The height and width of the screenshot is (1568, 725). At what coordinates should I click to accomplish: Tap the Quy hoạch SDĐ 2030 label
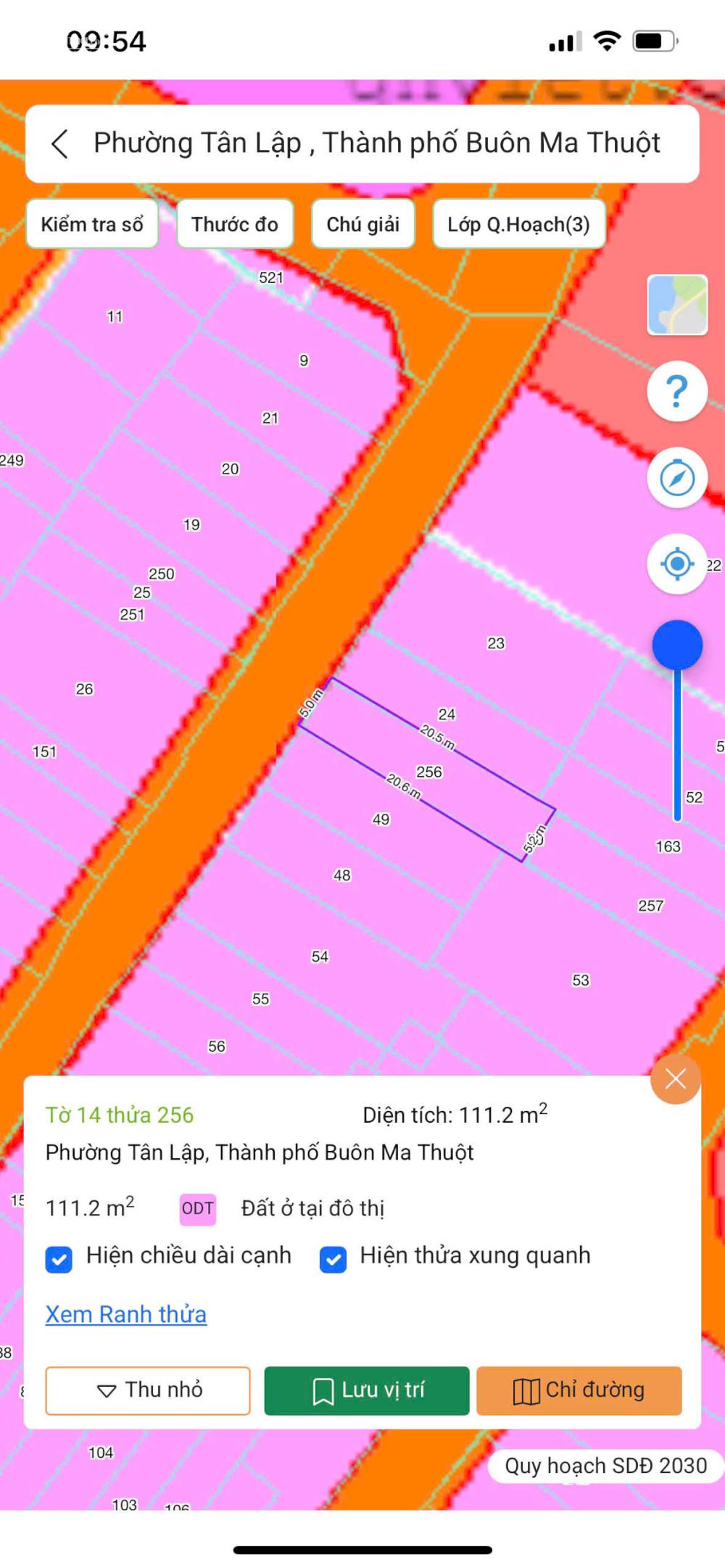pos(605,1466)
